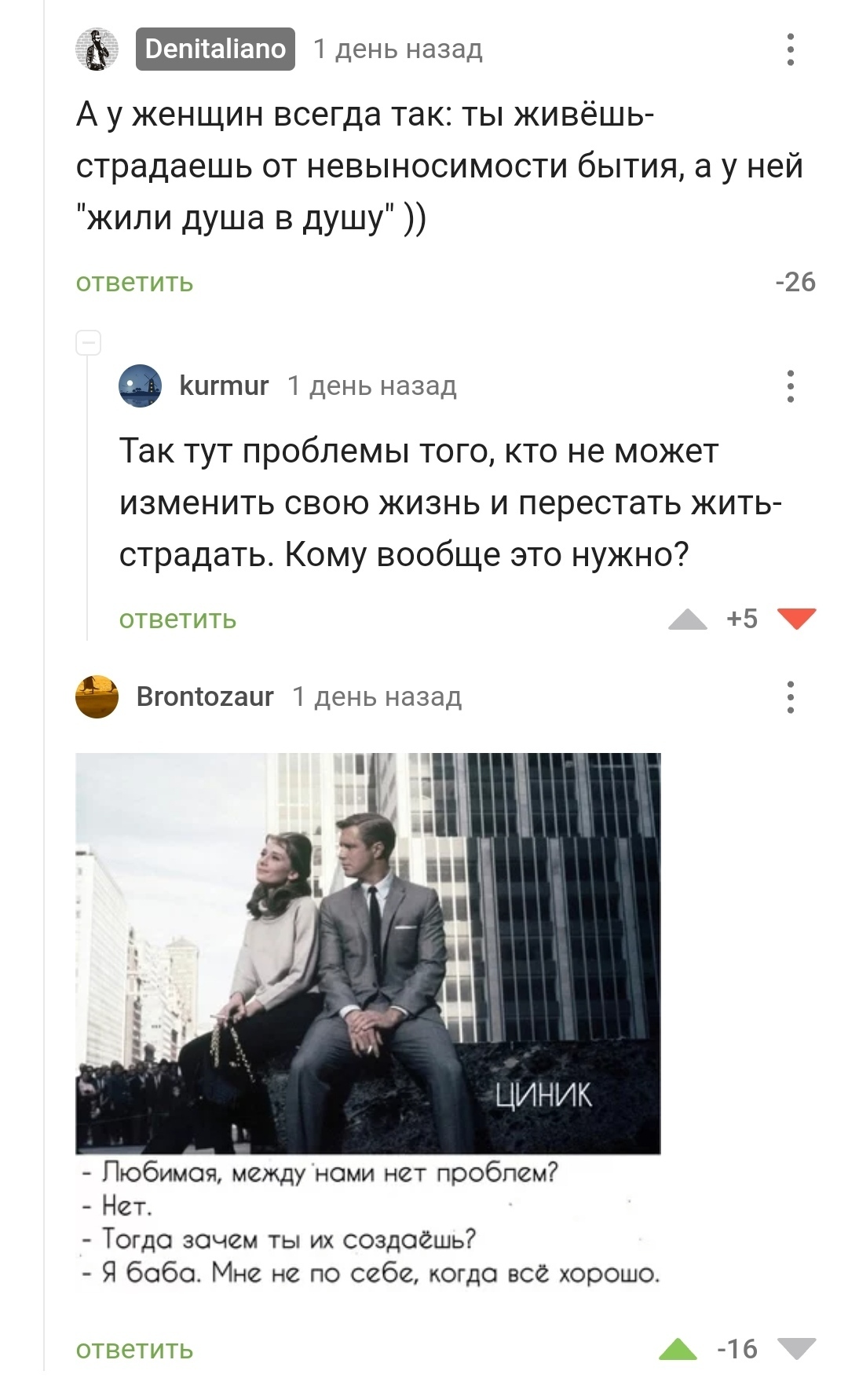Image resolution: width=848 pixels, height=1400 pixels.
Task: Open overflow menu on Brontozaur's comment
Action: point(790,697)
